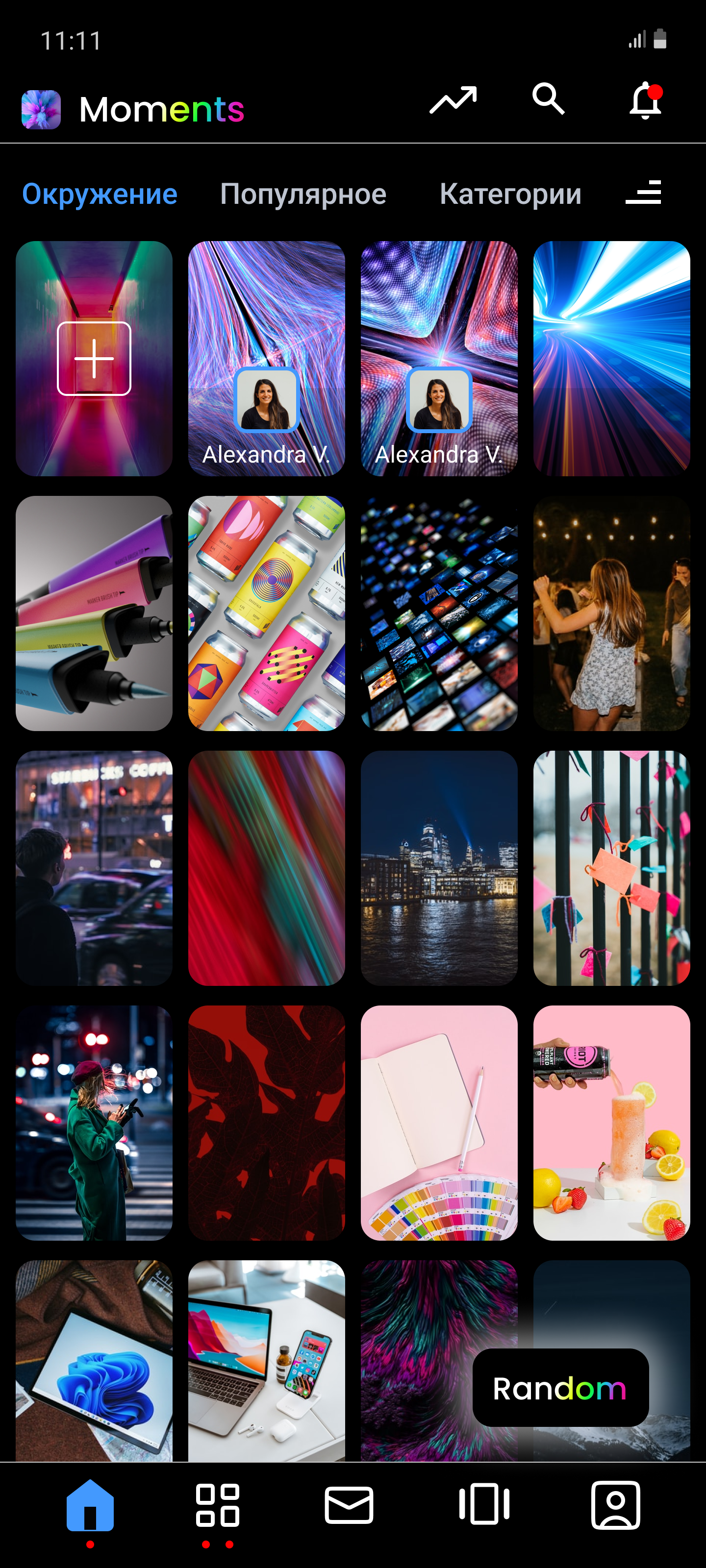706x1568 pixels.
Task: Open the grid tab in bottom bar
Action: coord(218,1505)
